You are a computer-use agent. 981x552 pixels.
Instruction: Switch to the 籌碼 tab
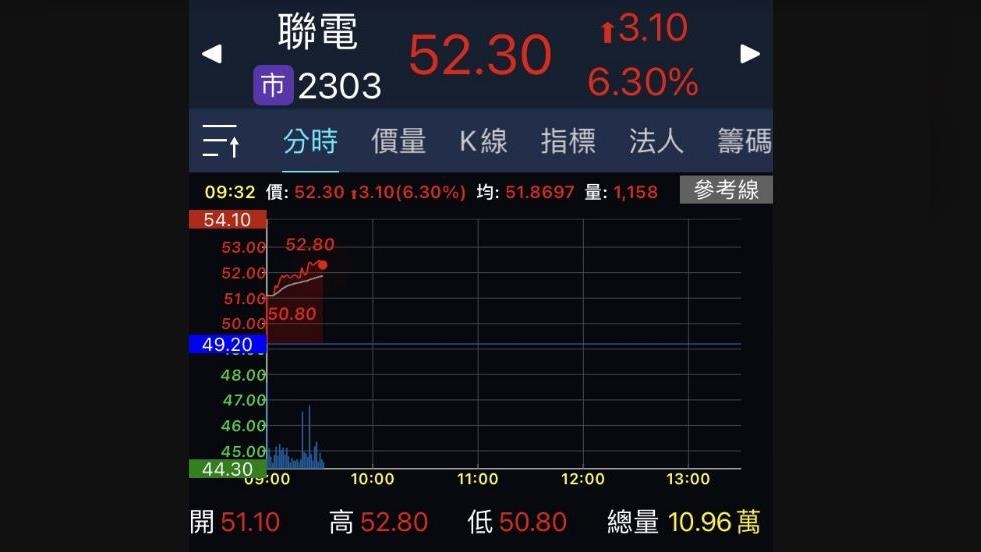coord(744,142)
